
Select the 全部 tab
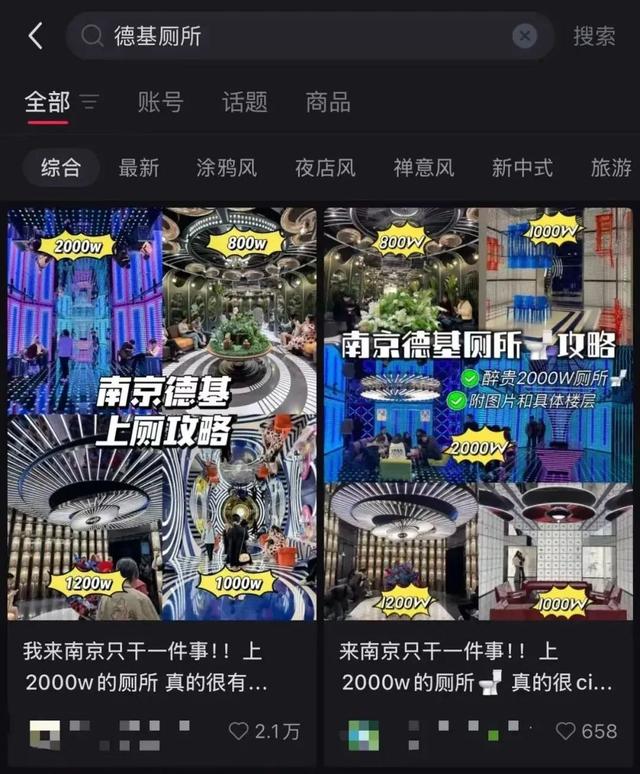pos(47,102)
